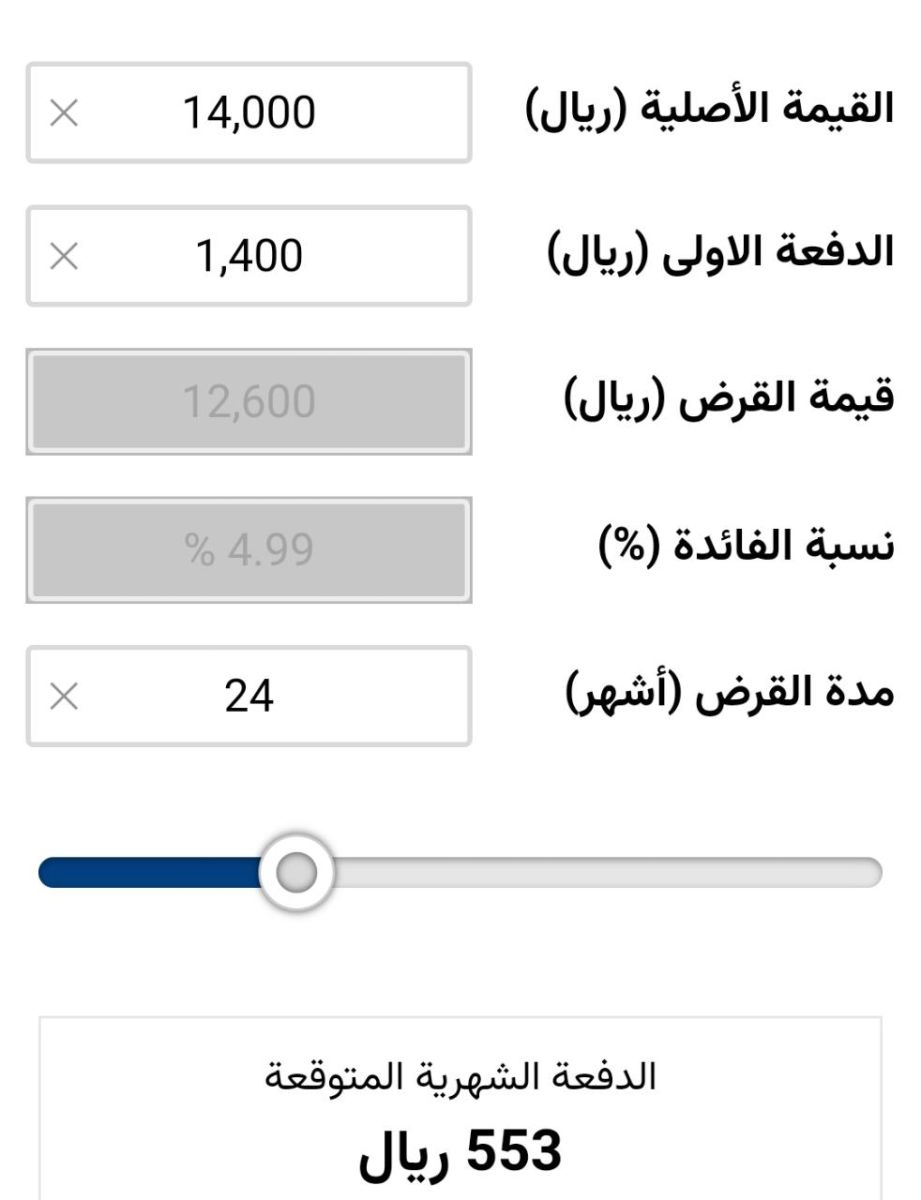
Task: Click the slider handle for loan duration
Action: 297,872
